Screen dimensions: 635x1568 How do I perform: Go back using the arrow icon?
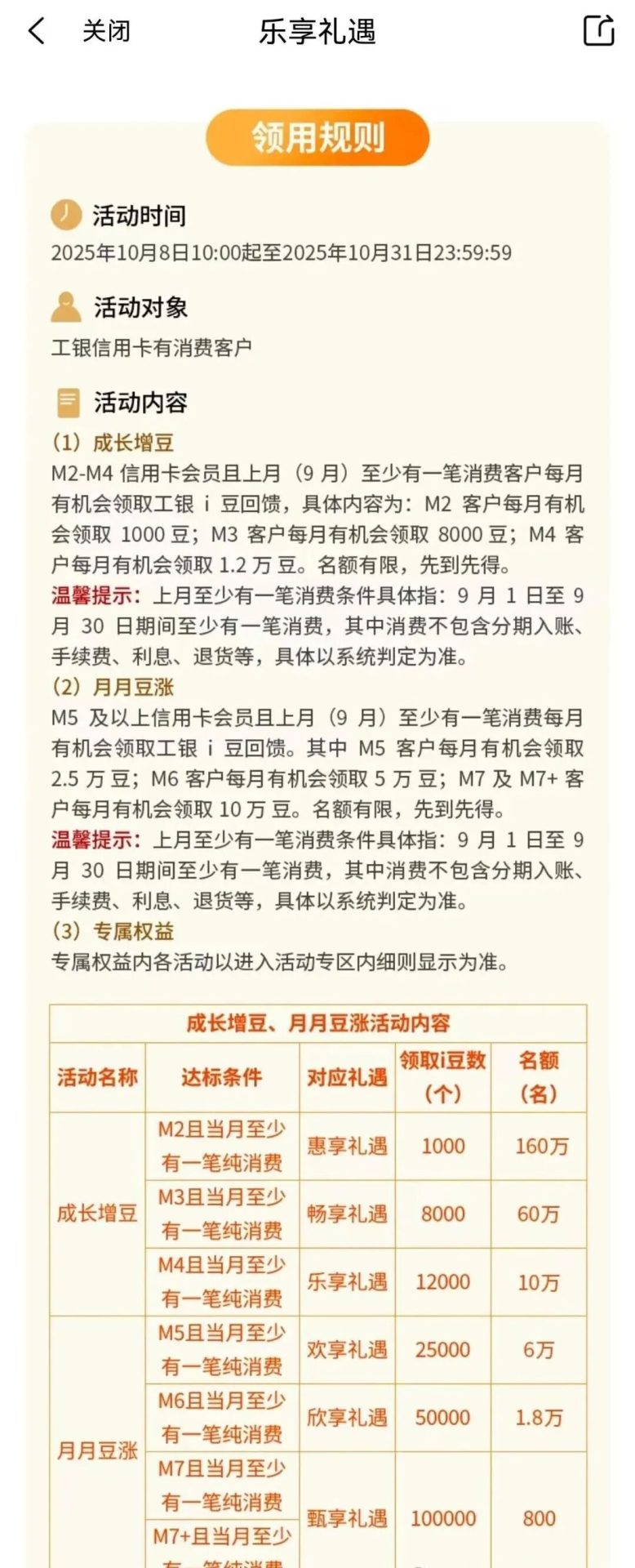pyautogui.click(x=37, y=31)
